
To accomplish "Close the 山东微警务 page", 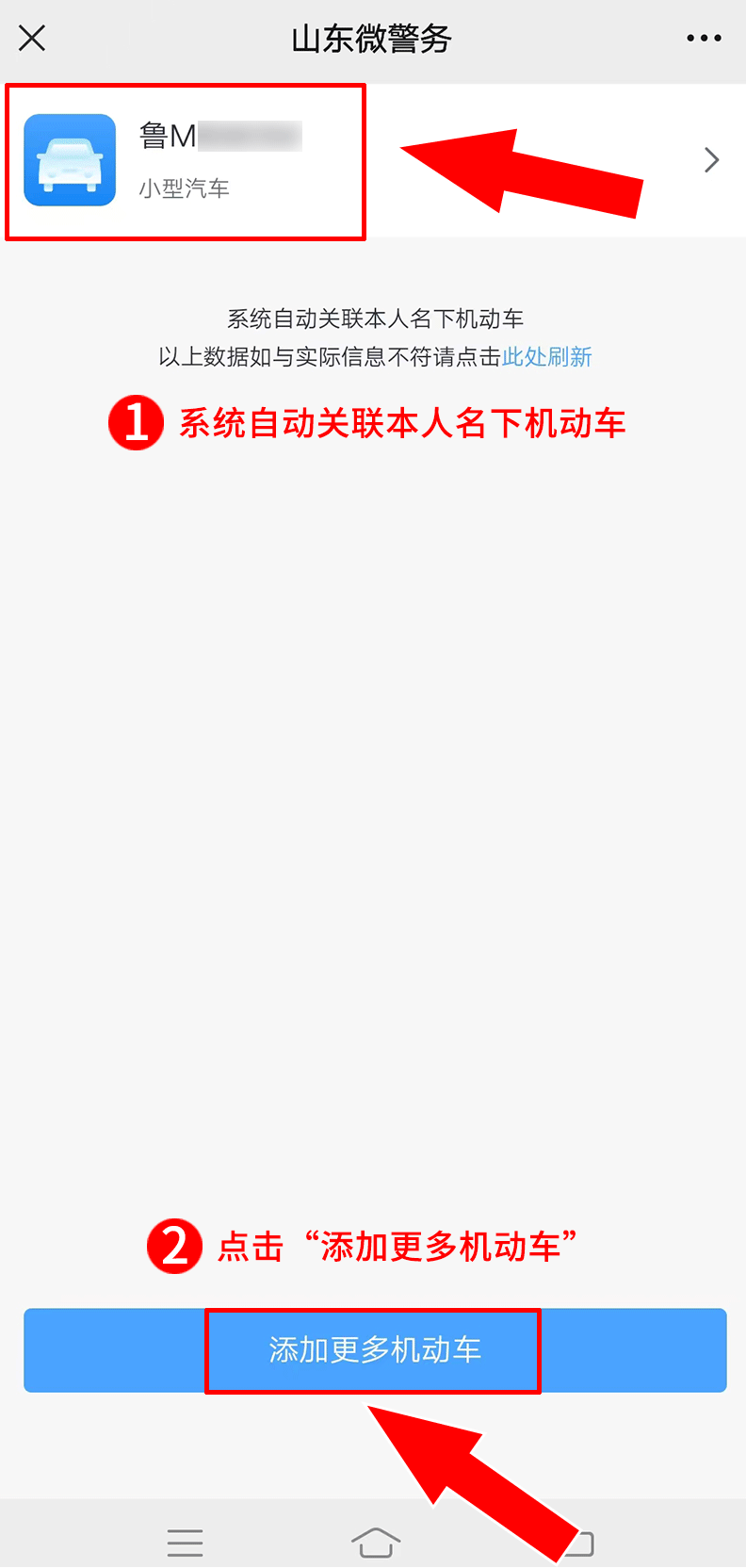I will tap(32, 39).
